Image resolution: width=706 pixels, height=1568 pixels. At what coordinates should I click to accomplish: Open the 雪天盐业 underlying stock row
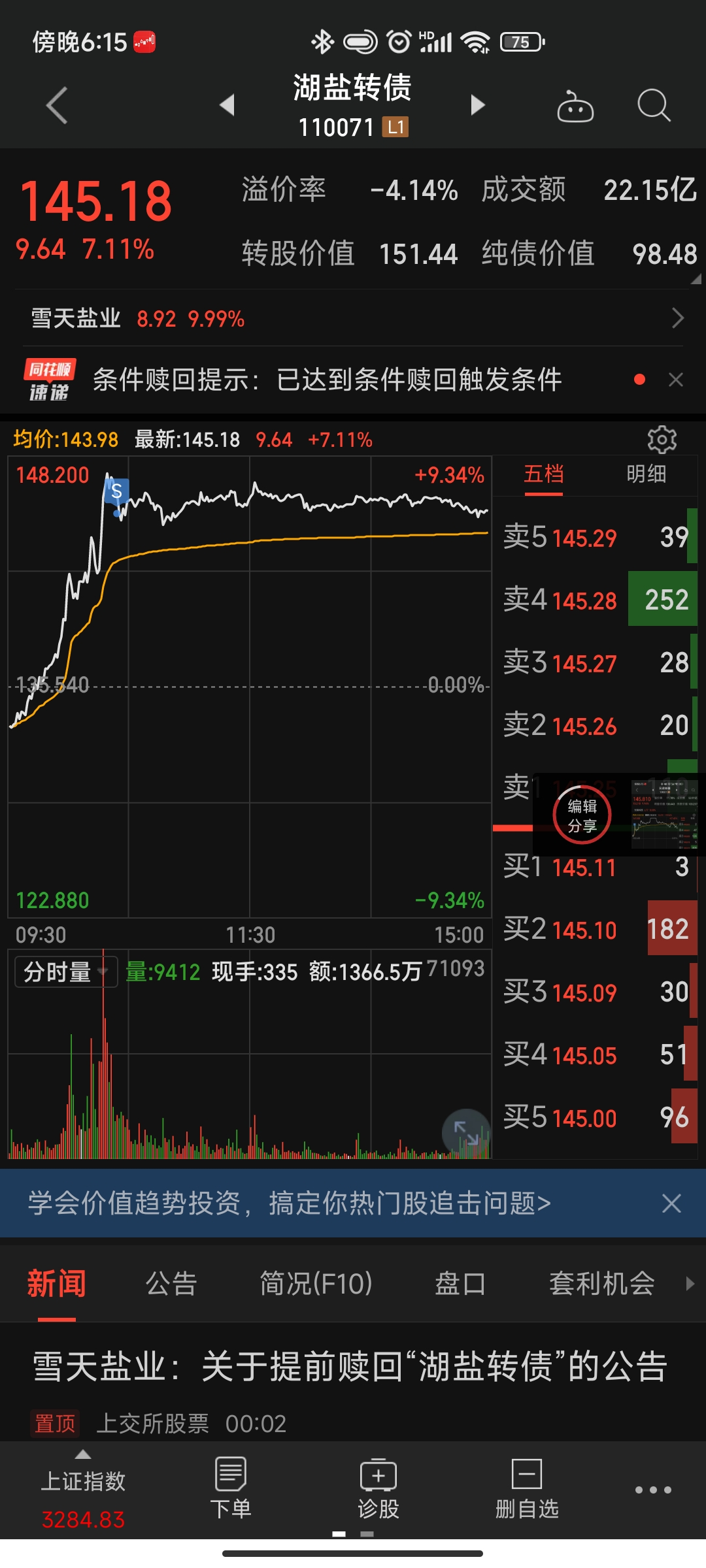click(x=353, y=319)
